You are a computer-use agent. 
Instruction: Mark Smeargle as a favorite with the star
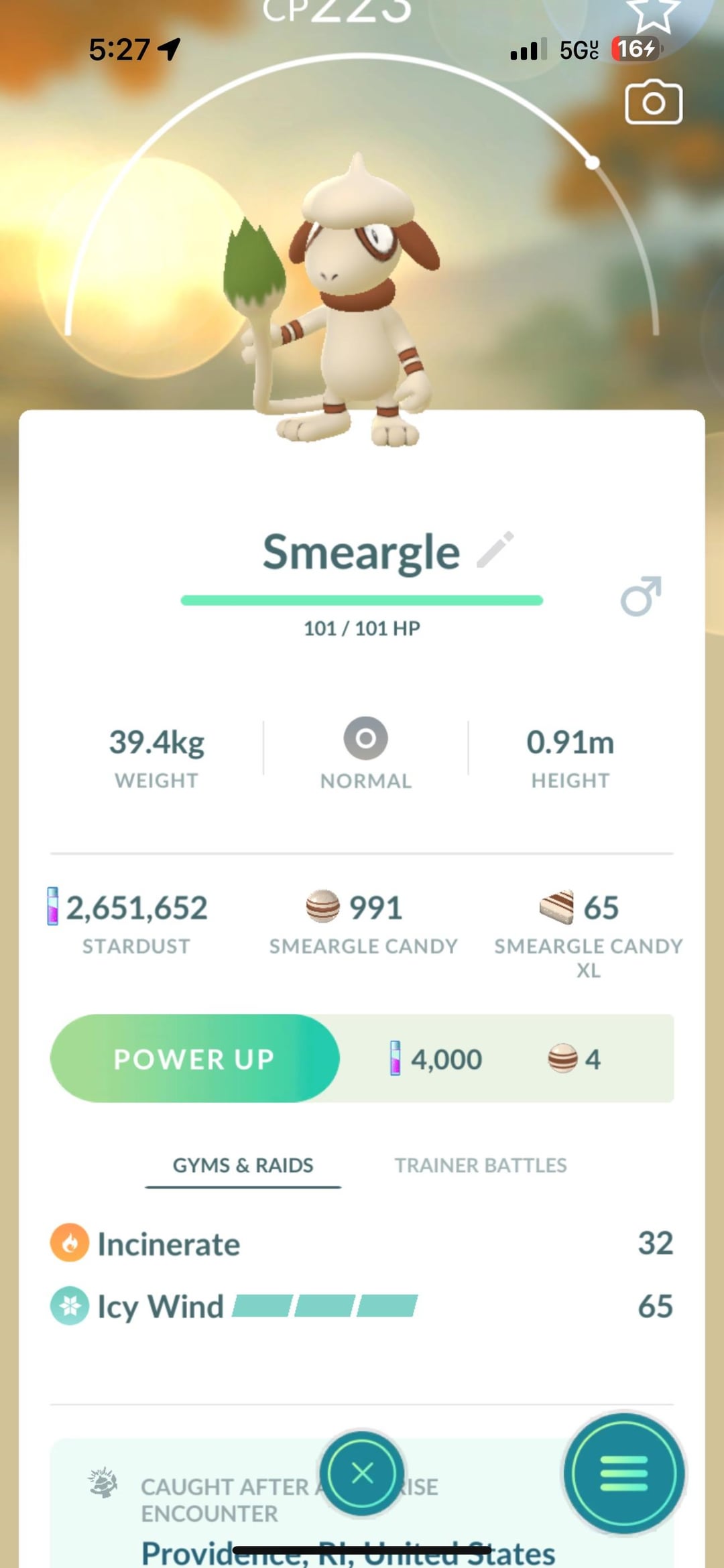pyautogui.click(x=652, y=13)
